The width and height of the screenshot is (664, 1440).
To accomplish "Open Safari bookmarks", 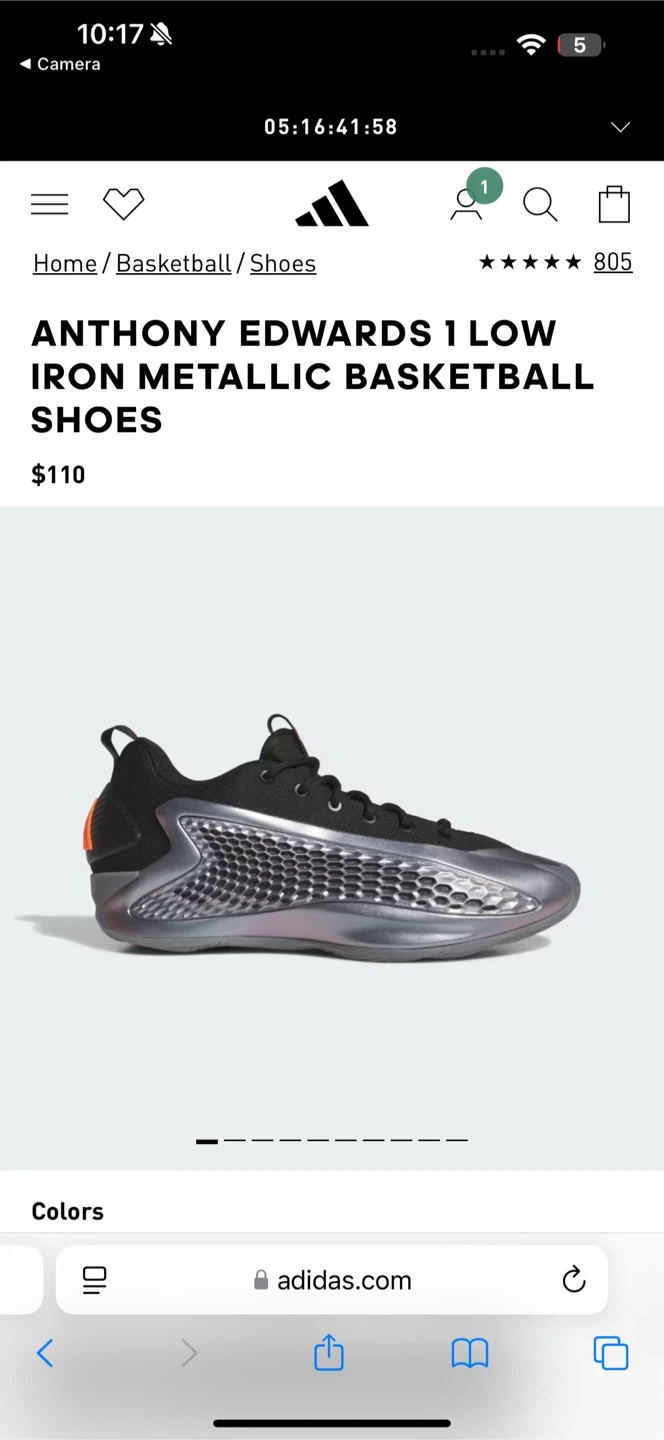I will 469,1354.
